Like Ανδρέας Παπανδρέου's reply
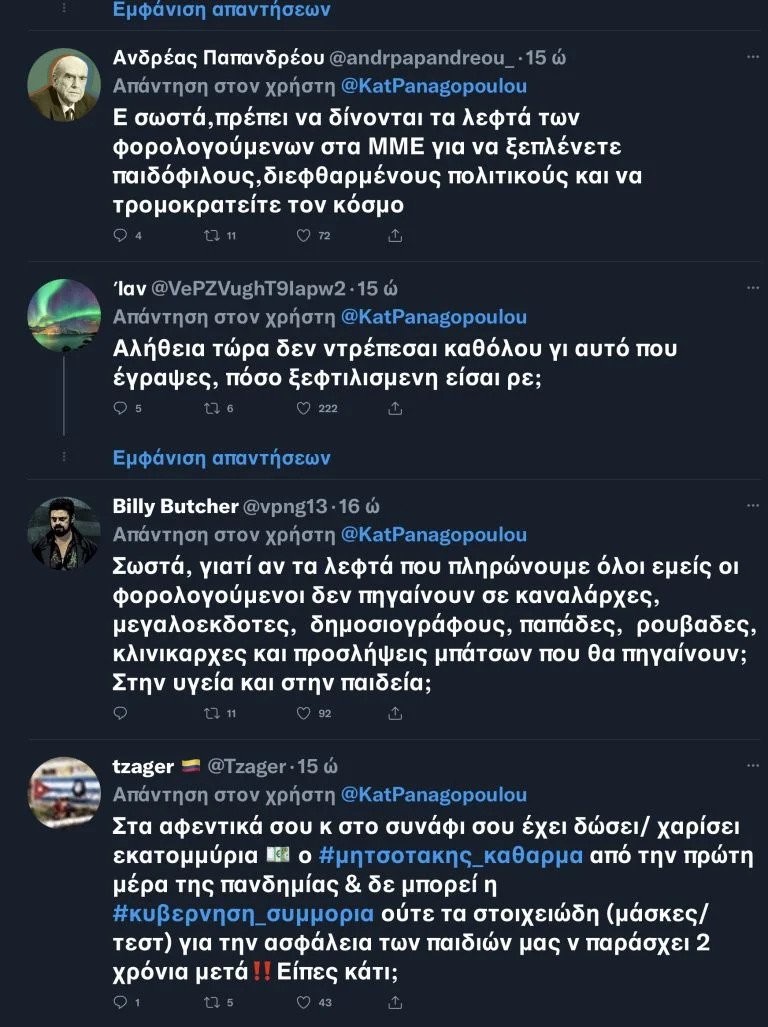This screenshot has height=1027, width=768. tap(304, 236)
